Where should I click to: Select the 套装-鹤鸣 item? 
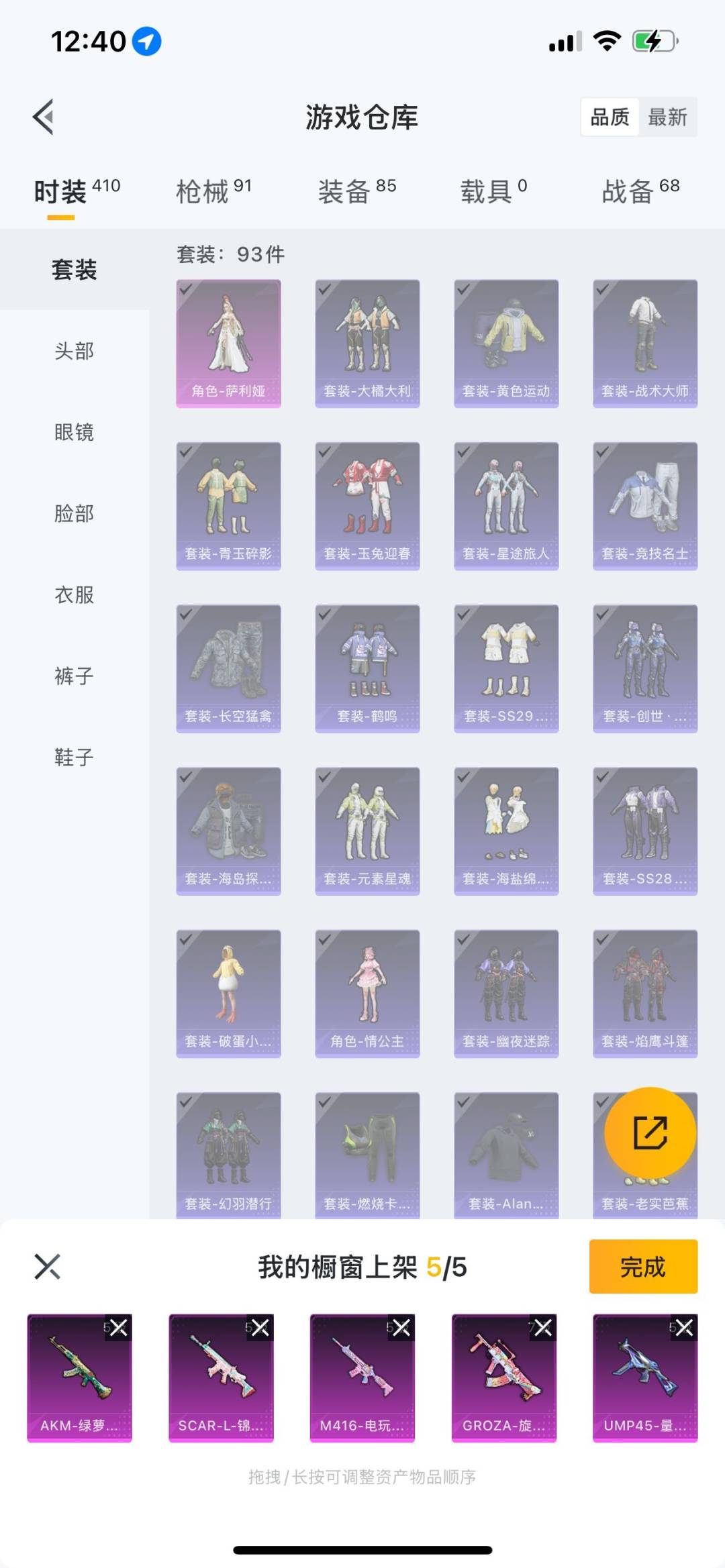pos(367,668)
